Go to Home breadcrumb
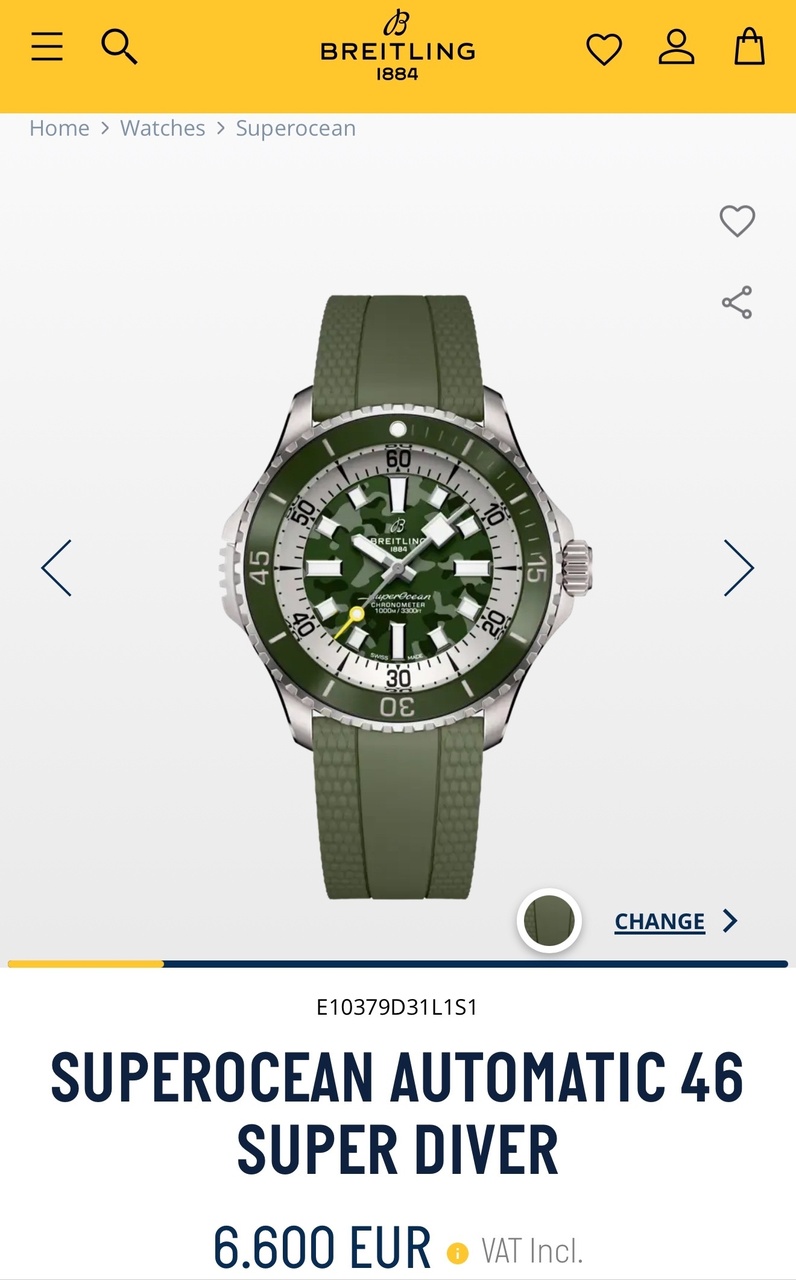 59,128
